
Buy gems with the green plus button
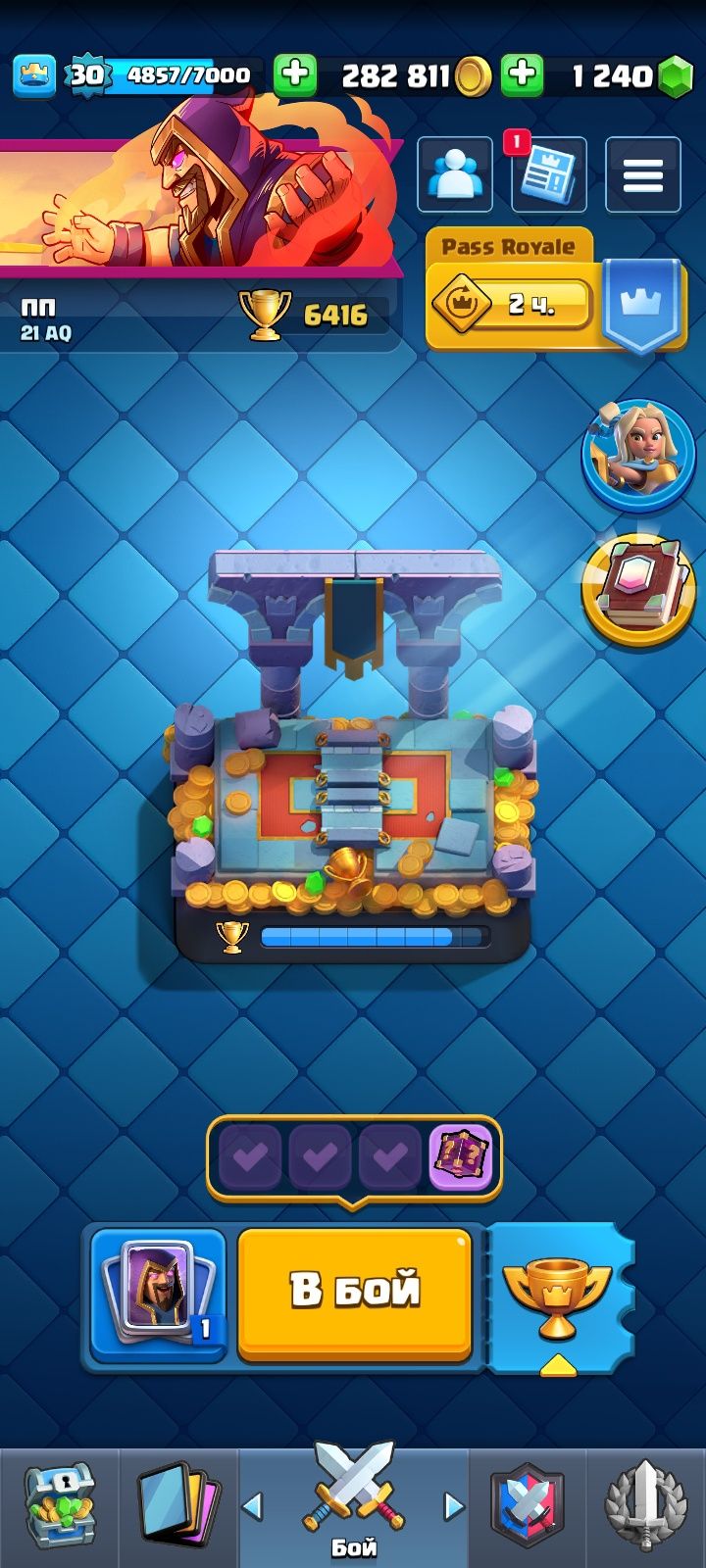pyautogui.click(x=523, y=75)
